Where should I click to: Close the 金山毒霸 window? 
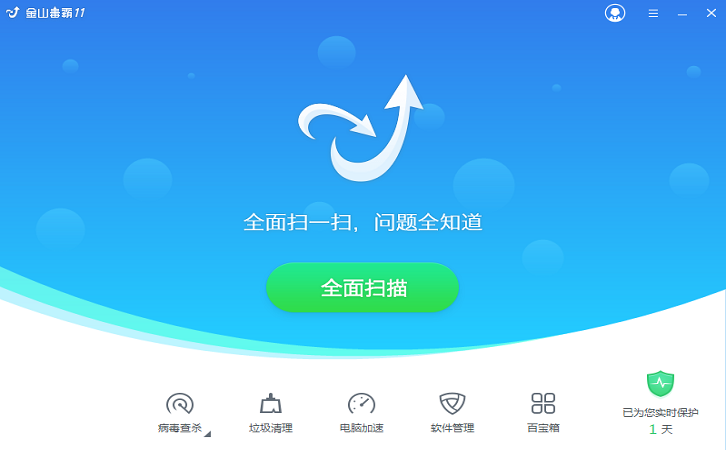[x=710, y=14]
